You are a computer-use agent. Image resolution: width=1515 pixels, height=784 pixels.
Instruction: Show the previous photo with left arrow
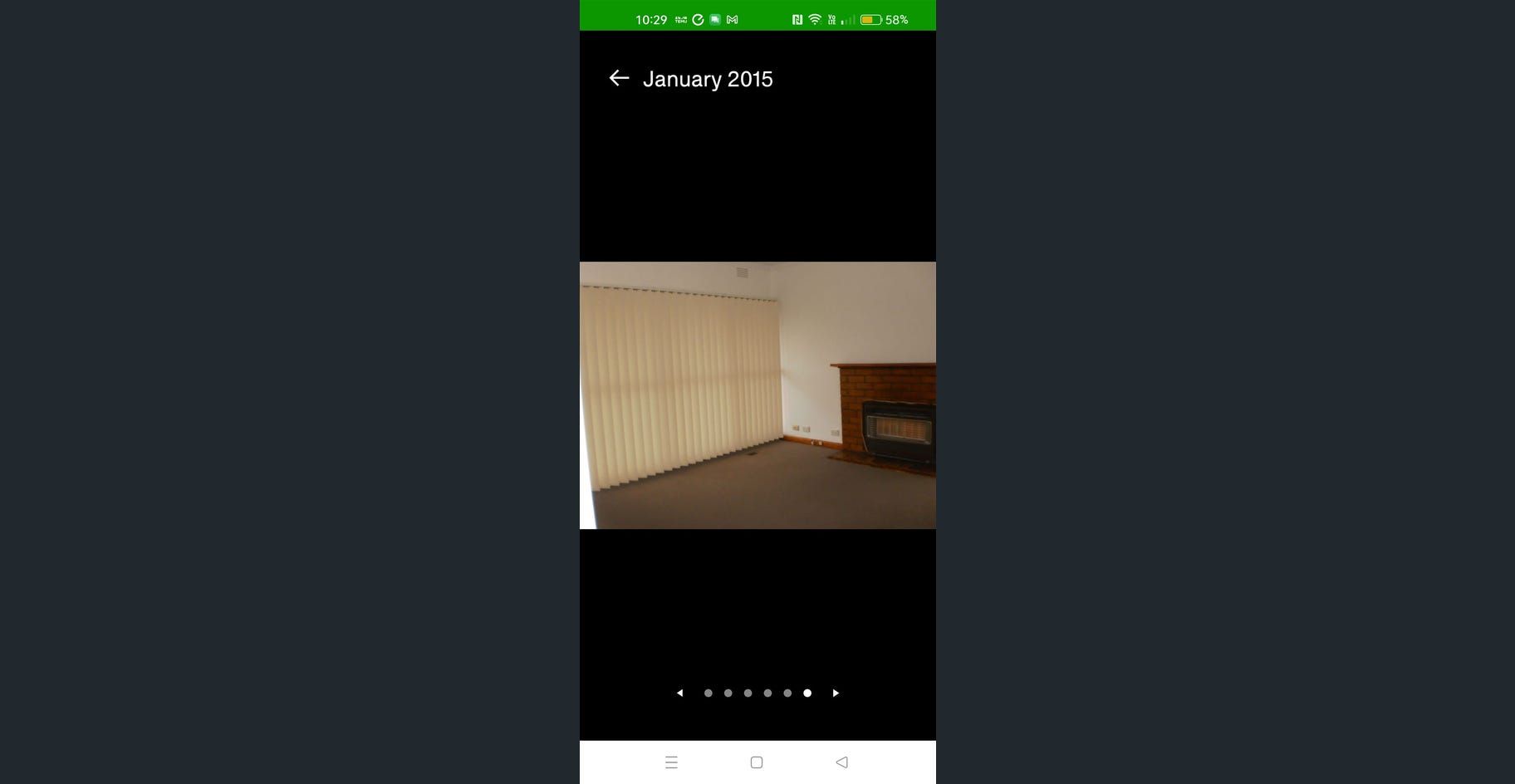point(679,693)
